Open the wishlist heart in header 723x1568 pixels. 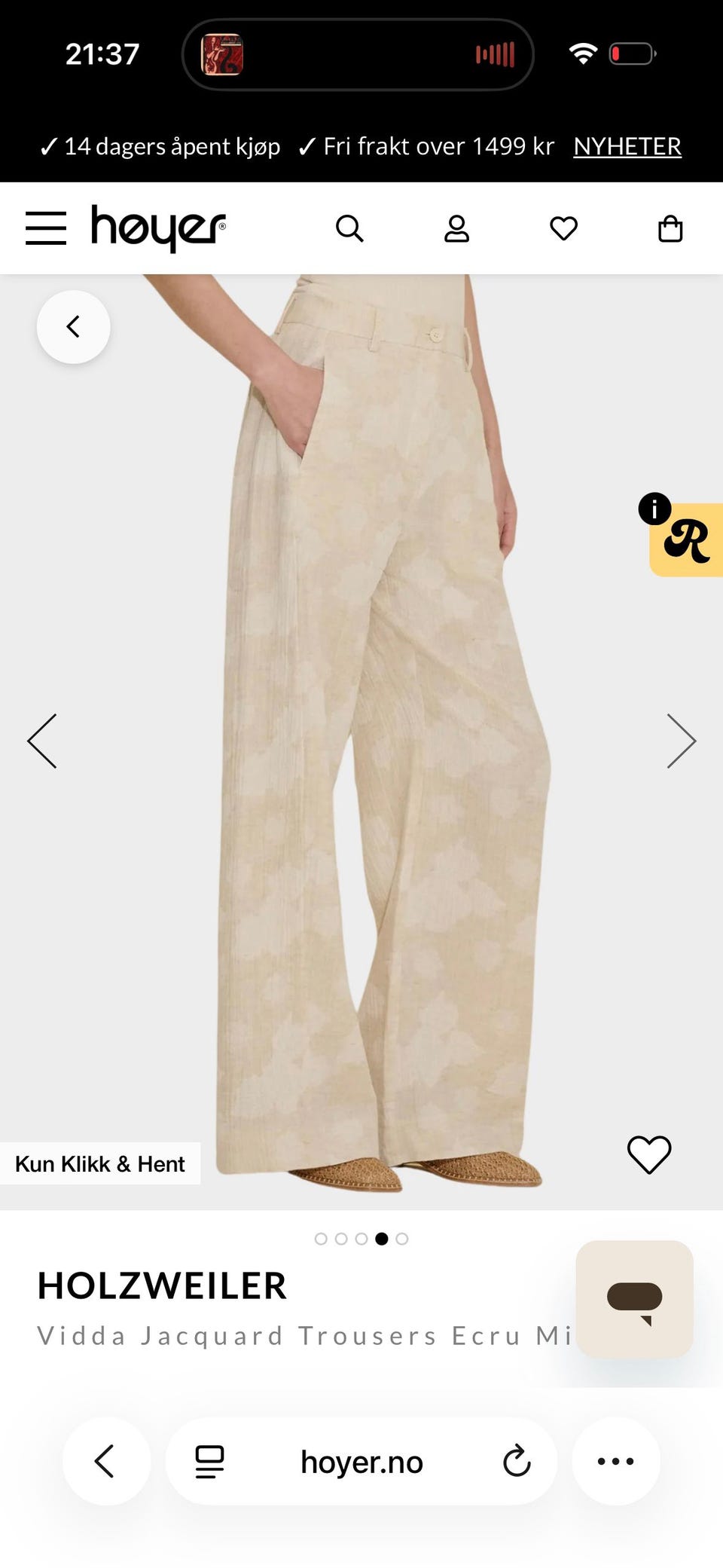[x=563, y=228]
